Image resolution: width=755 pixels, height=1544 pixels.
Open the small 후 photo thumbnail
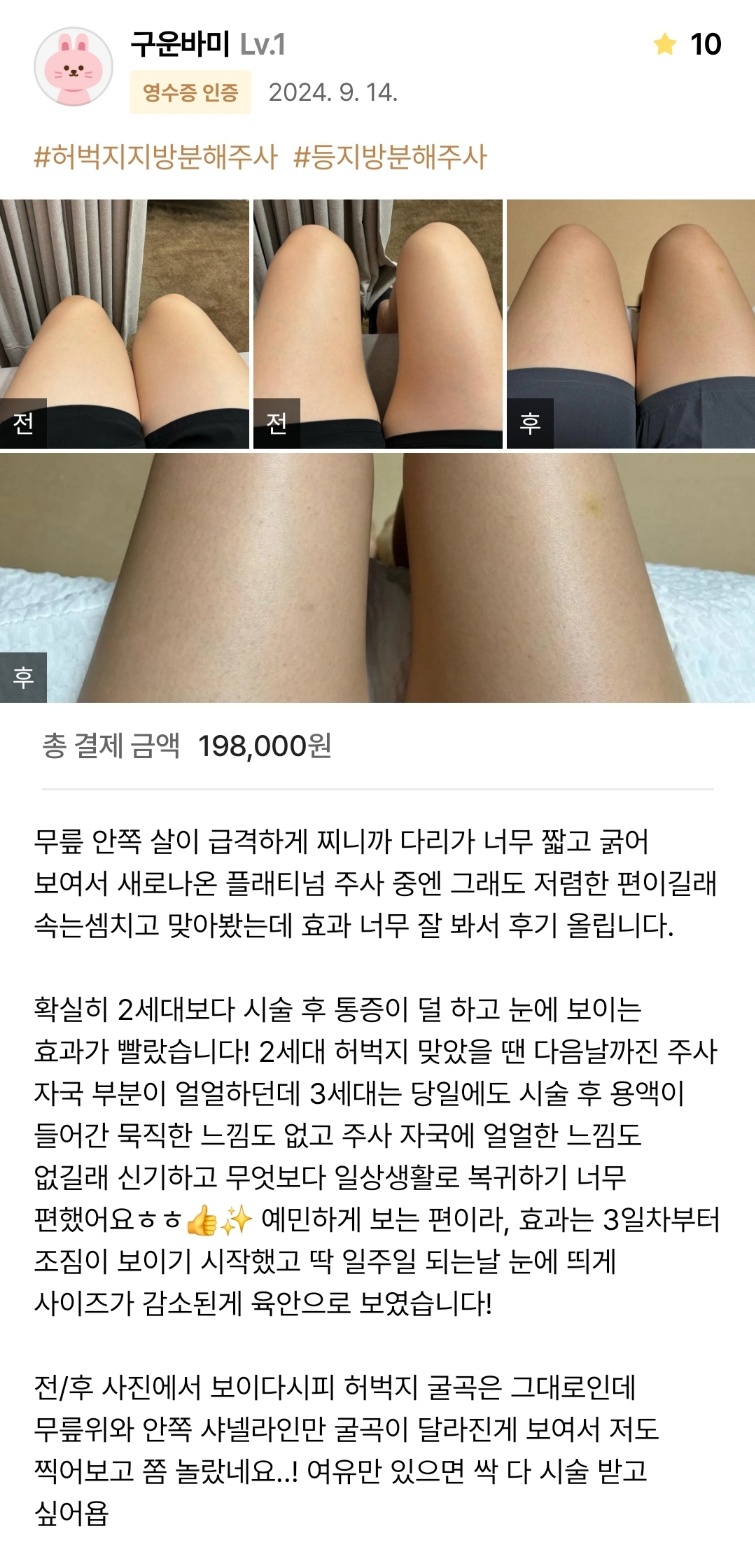[x=630, y=323]
